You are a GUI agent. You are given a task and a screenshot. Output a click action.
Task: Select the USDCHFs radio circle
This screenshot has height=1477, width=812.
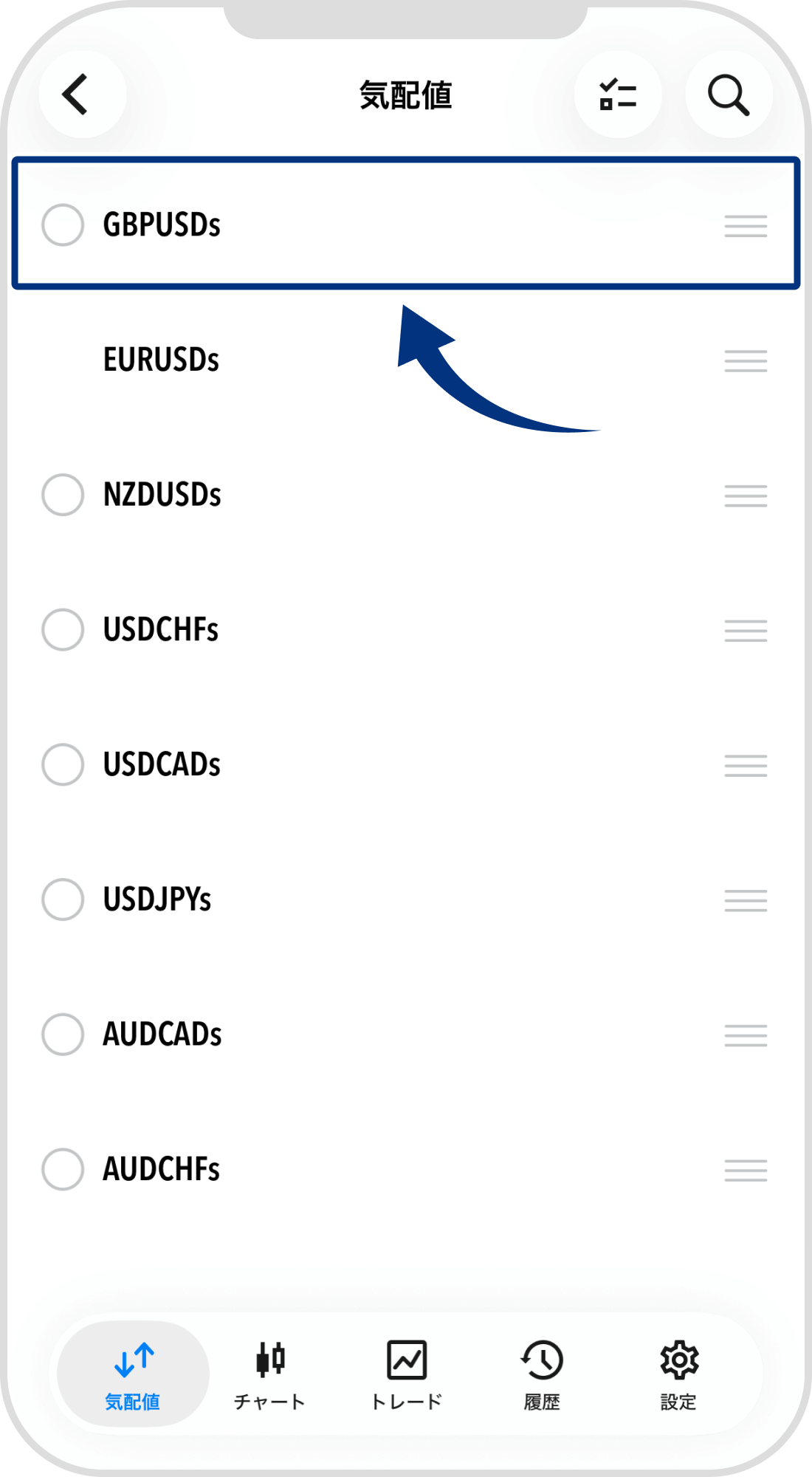click(x=63, y=630)
